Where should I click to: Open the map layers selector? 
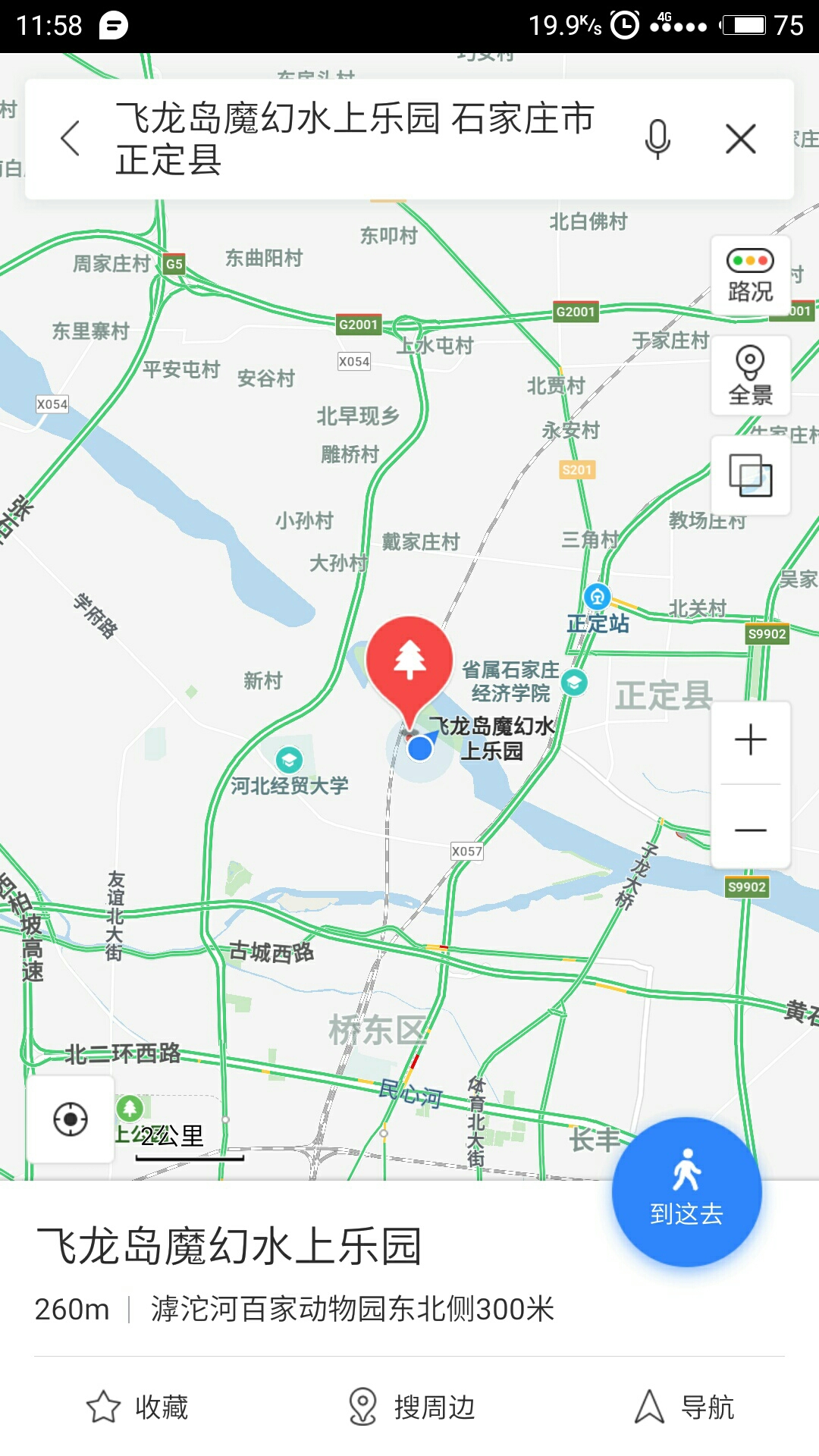tap(751, 475)
